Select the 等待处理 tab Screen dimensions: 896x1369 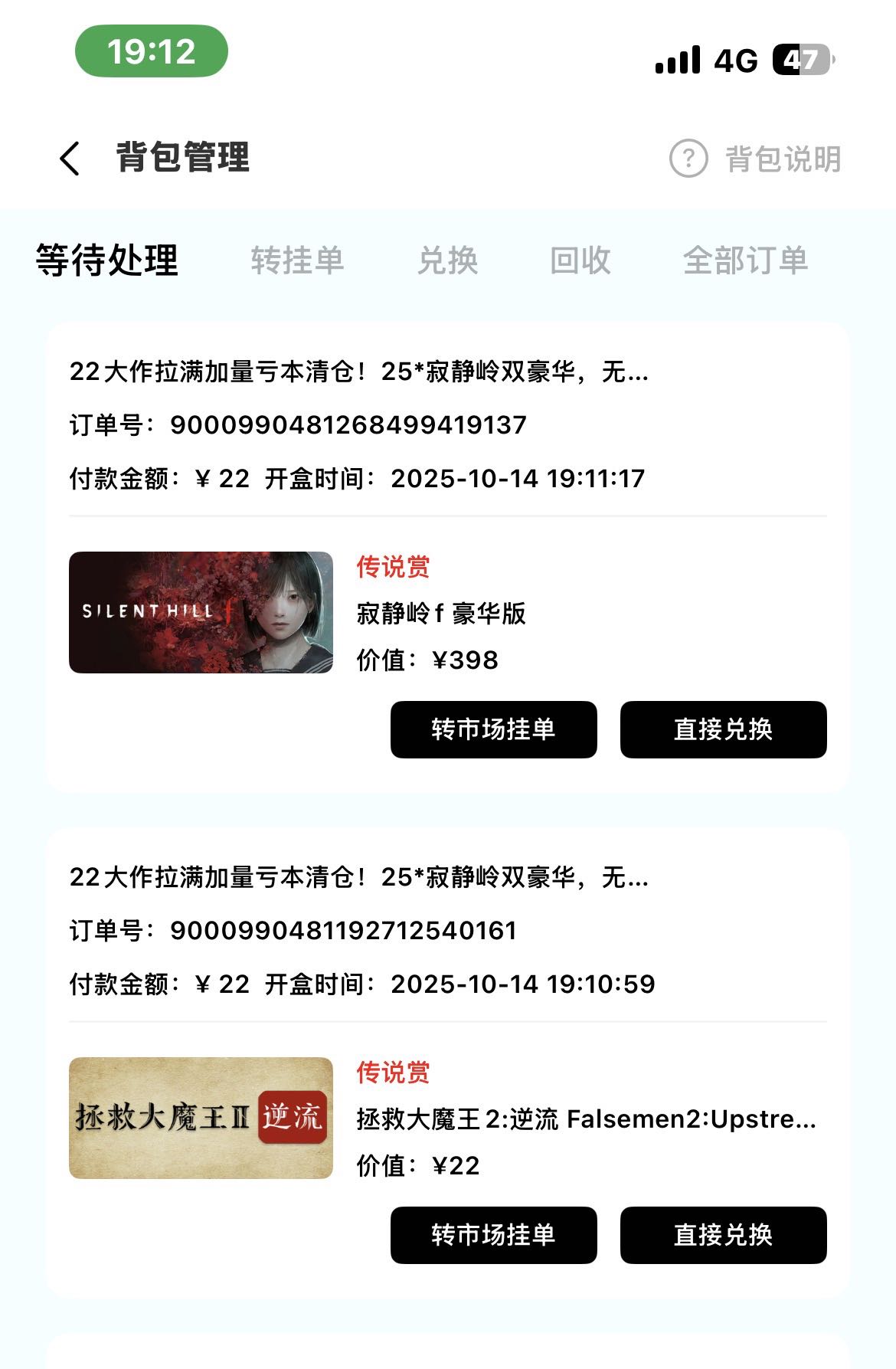click(107, 260)
